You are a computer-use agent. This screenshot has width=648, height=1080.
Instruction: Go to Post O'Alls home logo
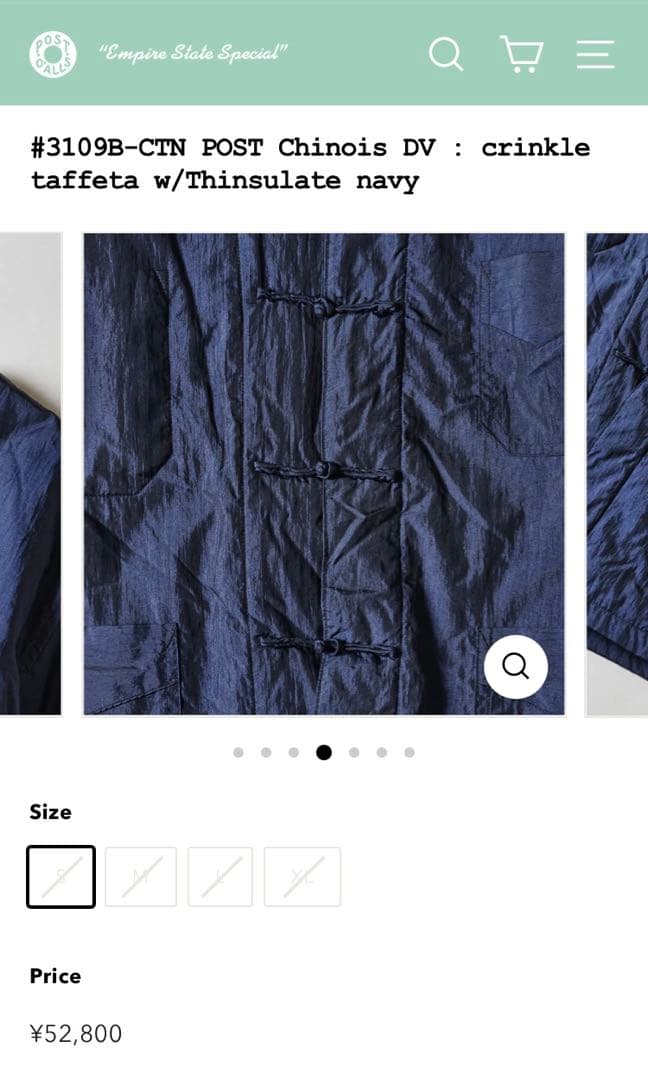52,54
